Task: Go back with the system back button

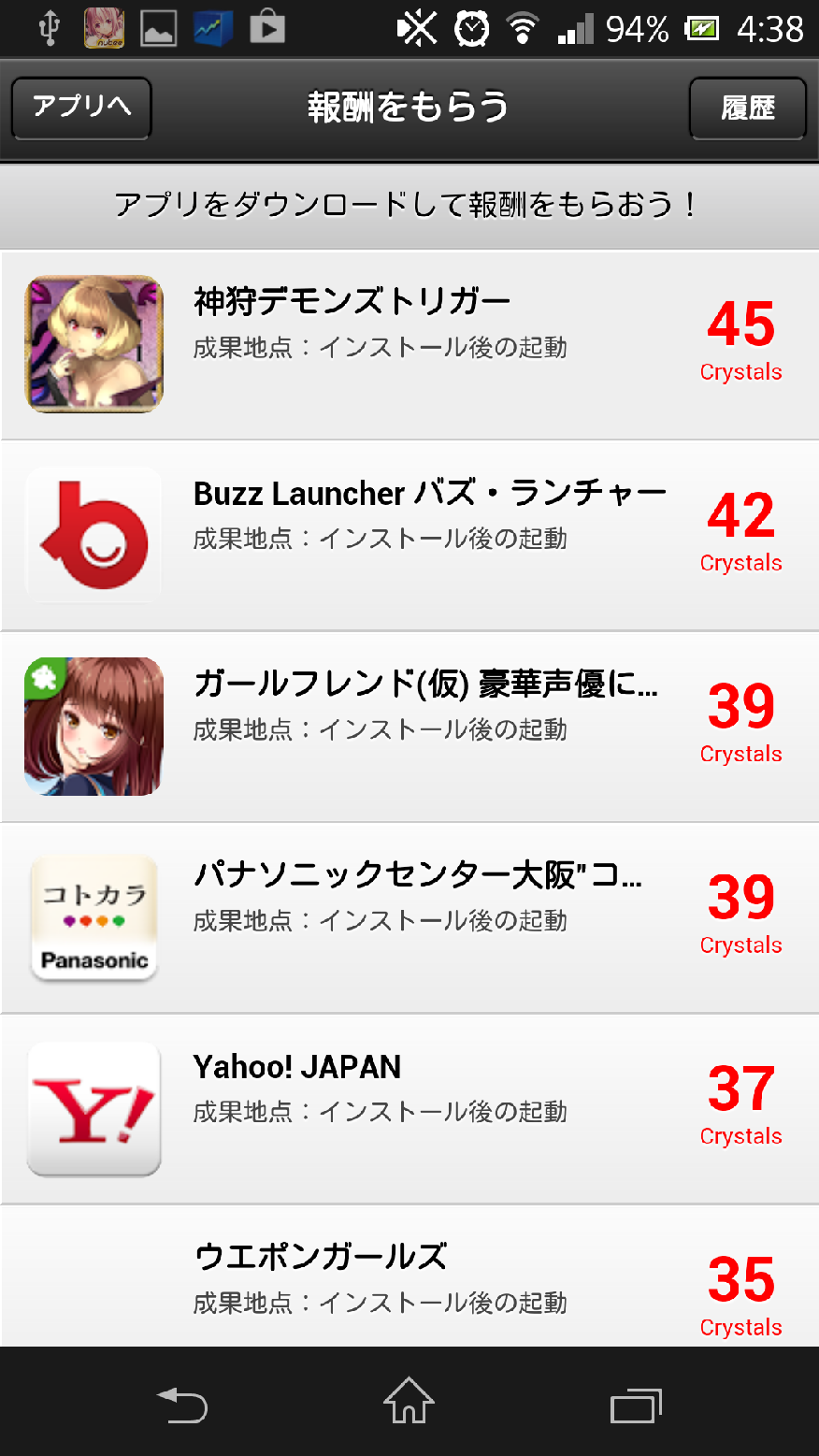Action: tap(181, 1405)
